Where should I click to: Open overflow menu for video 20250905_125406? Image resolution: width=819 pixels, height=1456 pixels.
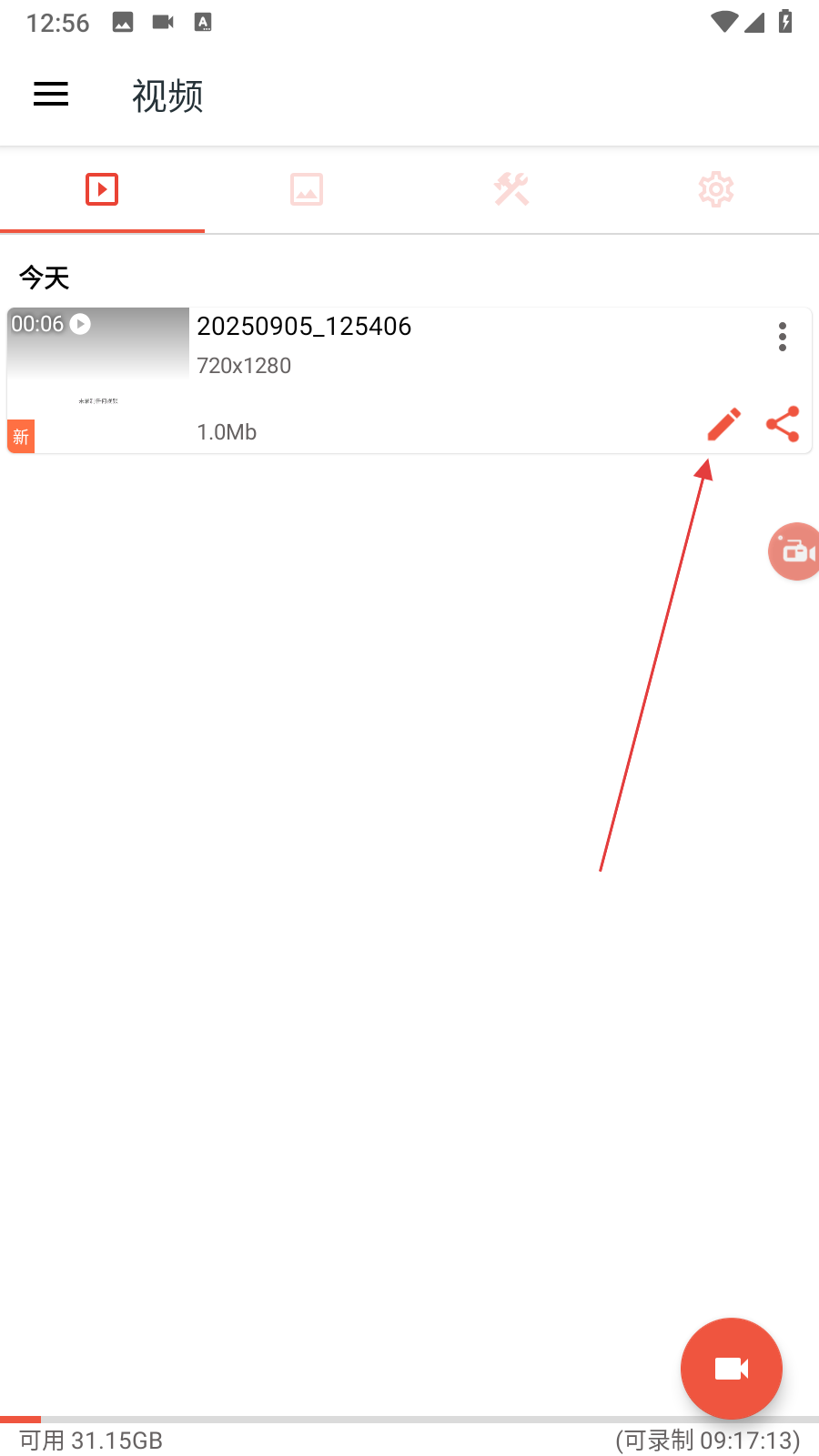click(782, 337)
